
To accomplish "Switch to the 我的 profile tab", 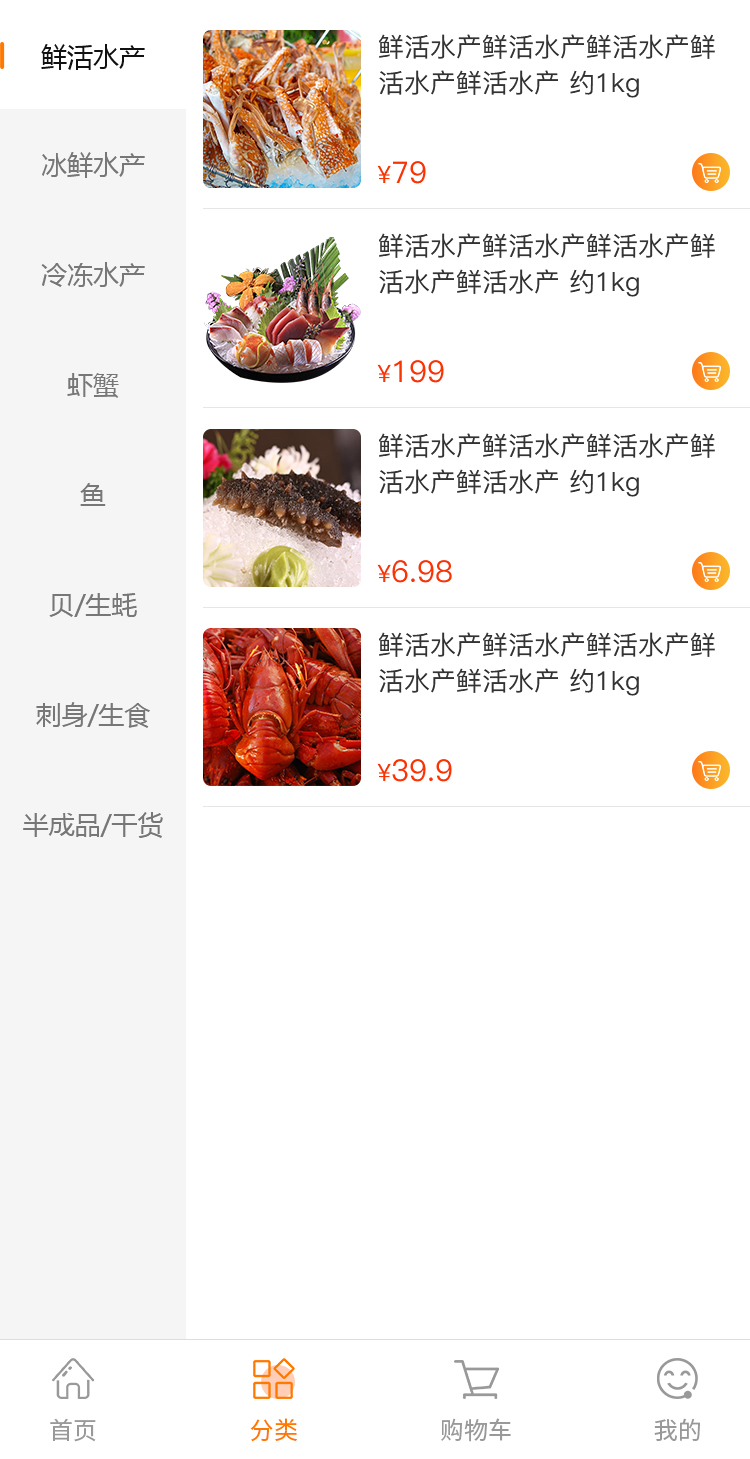I will pos(677,1399).
